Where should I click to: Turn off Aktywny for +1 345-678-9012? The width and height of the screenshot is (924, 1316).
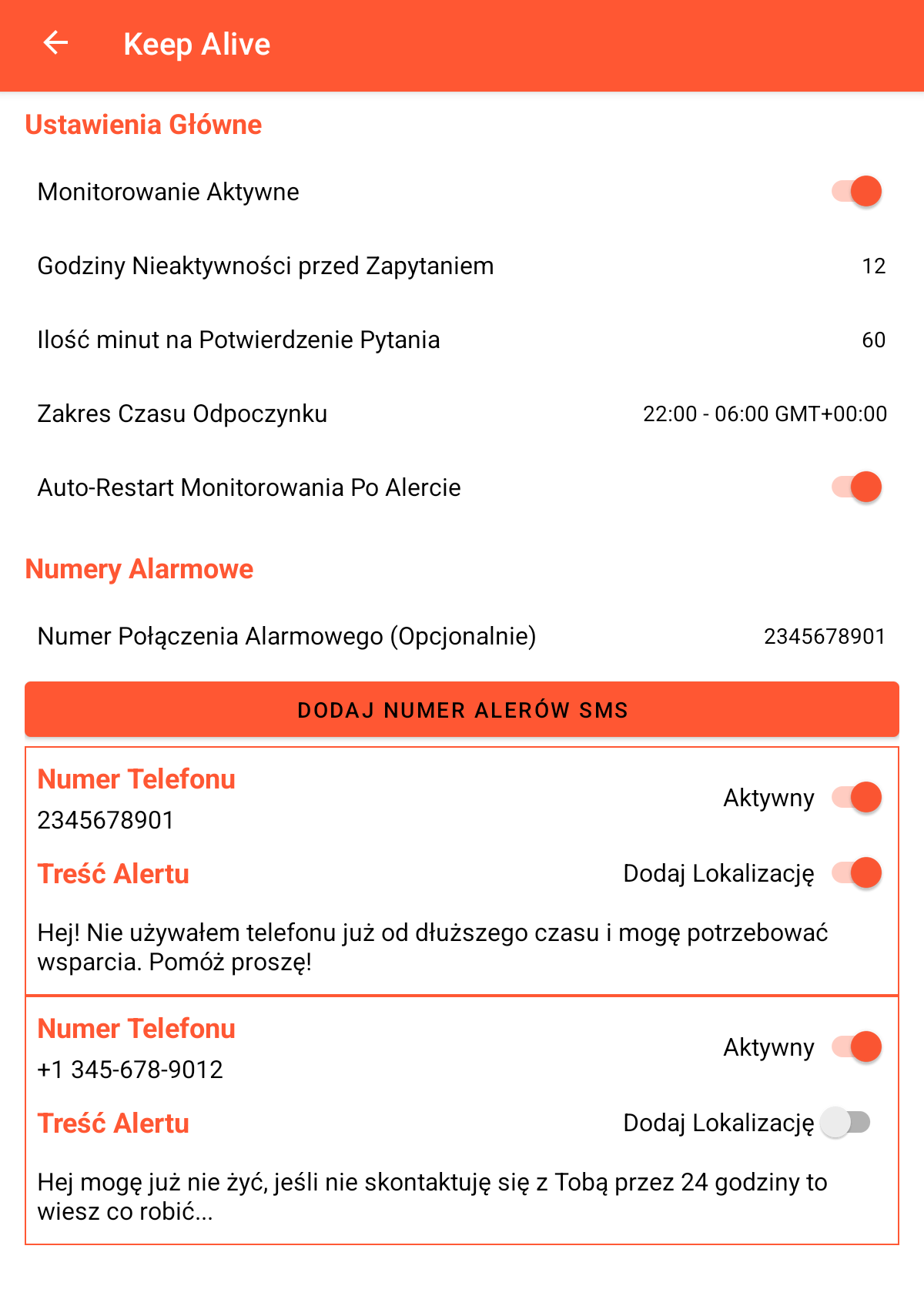coord(856,1046)
